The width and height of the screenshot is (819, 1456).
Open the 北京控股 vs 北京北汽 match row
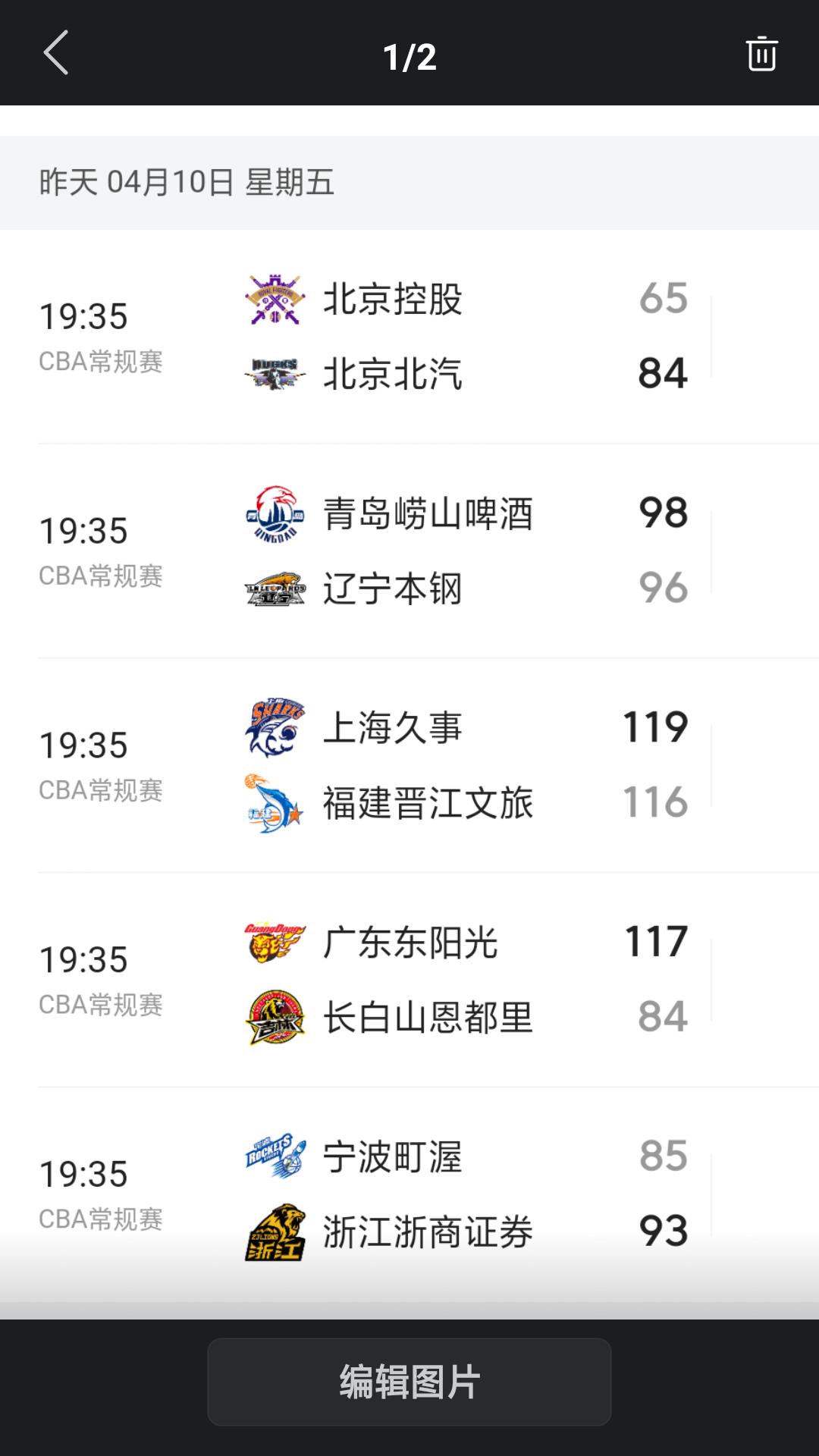point(409,337)
